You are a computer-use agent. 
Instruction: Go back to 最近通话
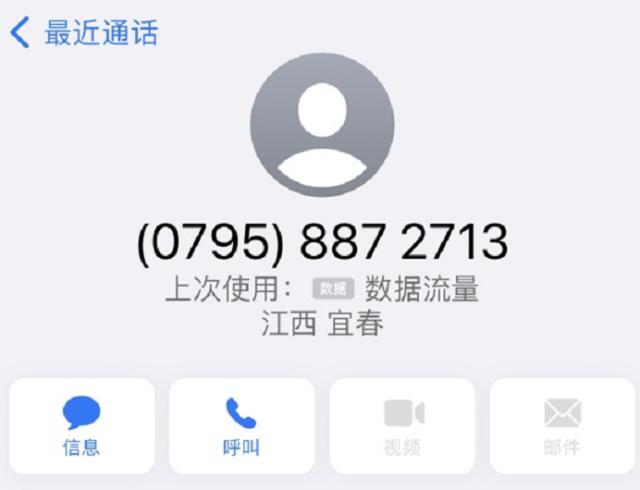point(84,33)
